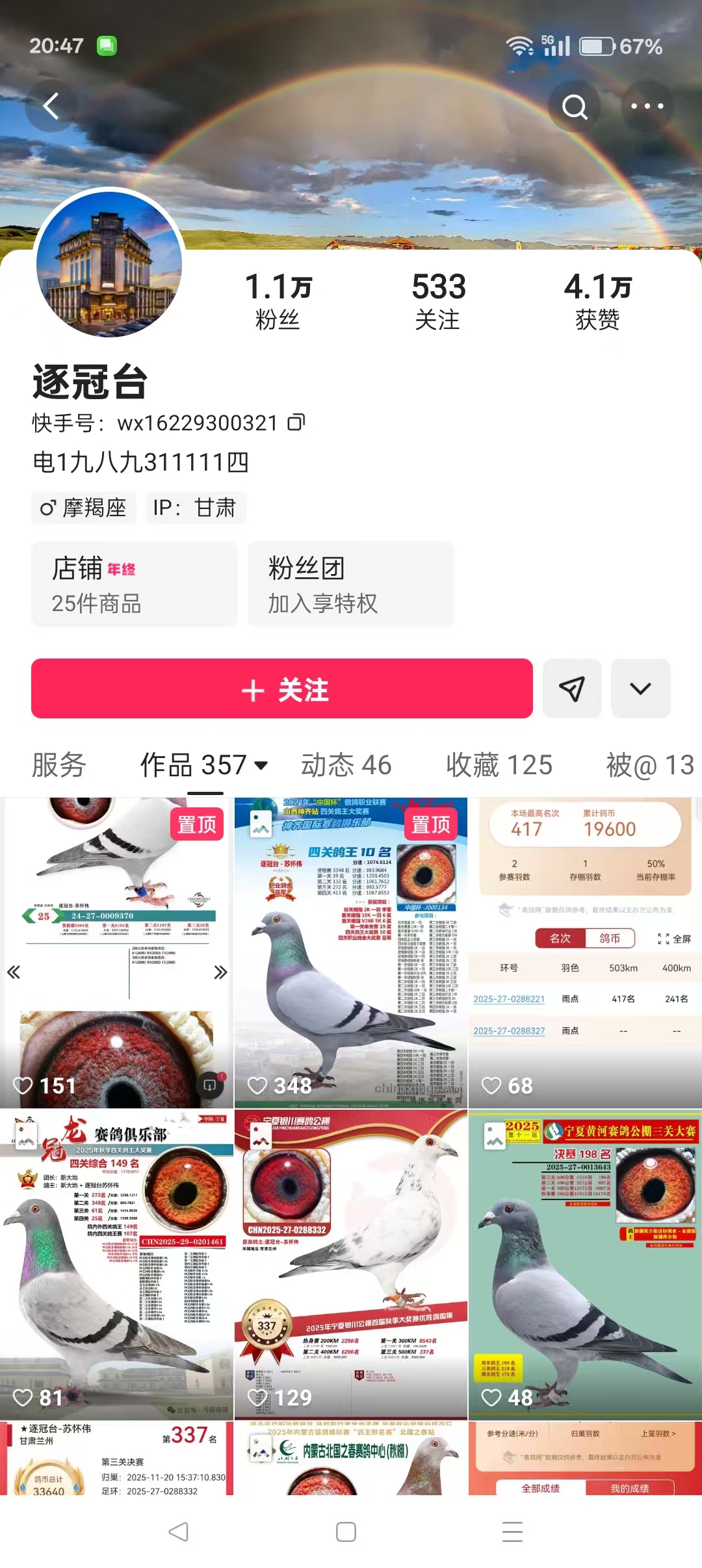This screenshot has width=702, height=1568.
Task: Open the 宁夏黄河赛鸽公棚 post with 48 likes
Action: point(584,1264)
